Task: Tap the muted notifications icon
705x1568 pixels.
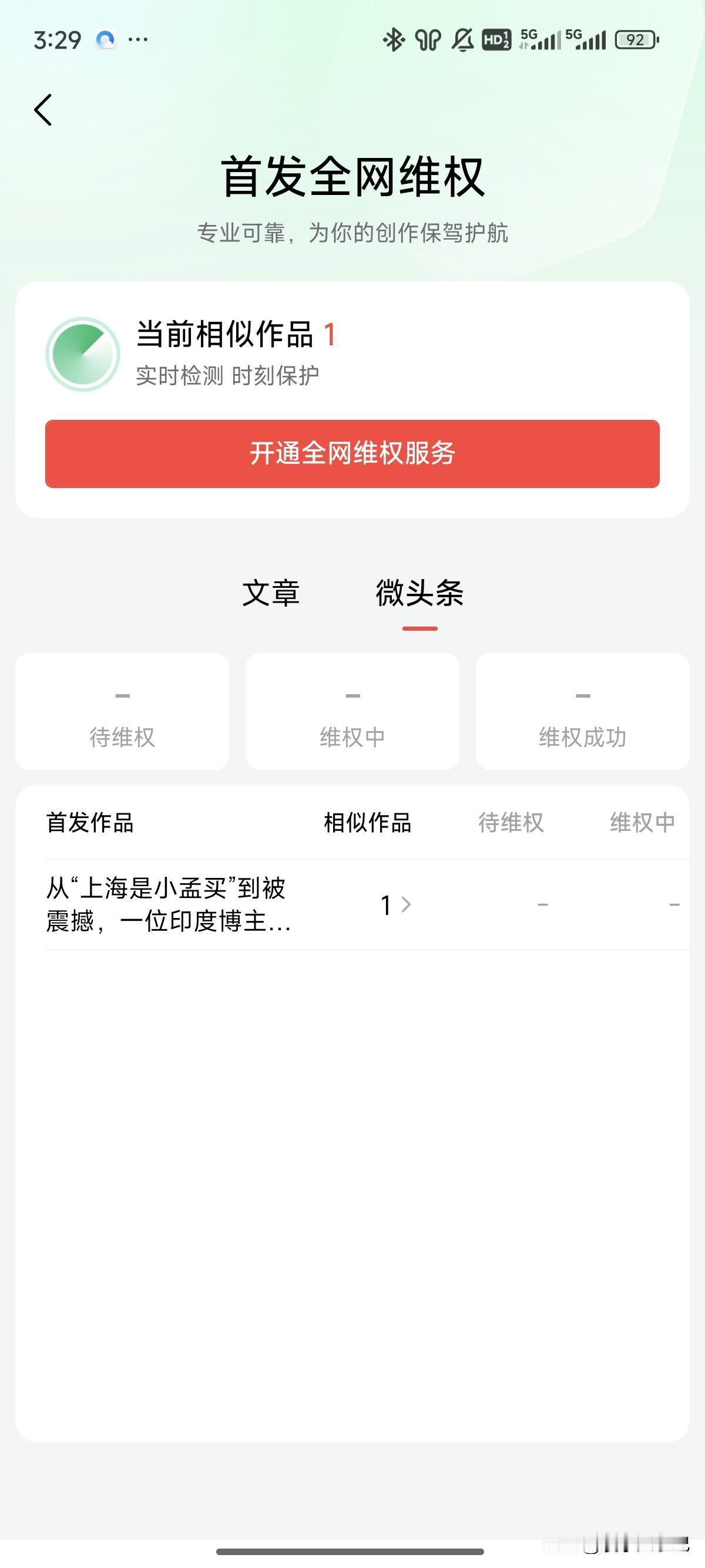Action: pos(463,39)
